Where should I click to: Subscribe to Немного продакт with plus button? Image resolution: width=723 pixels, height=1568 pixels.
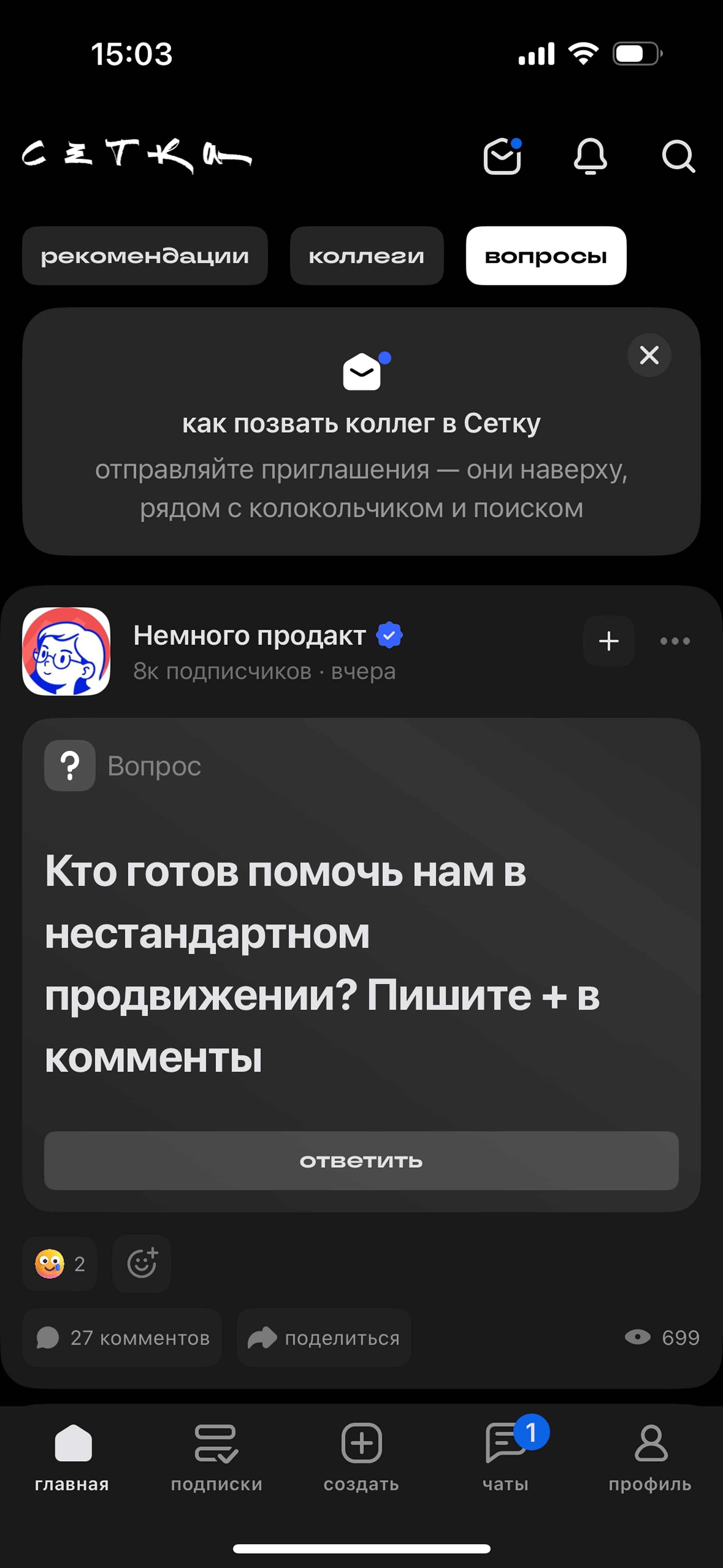(609, 641)
